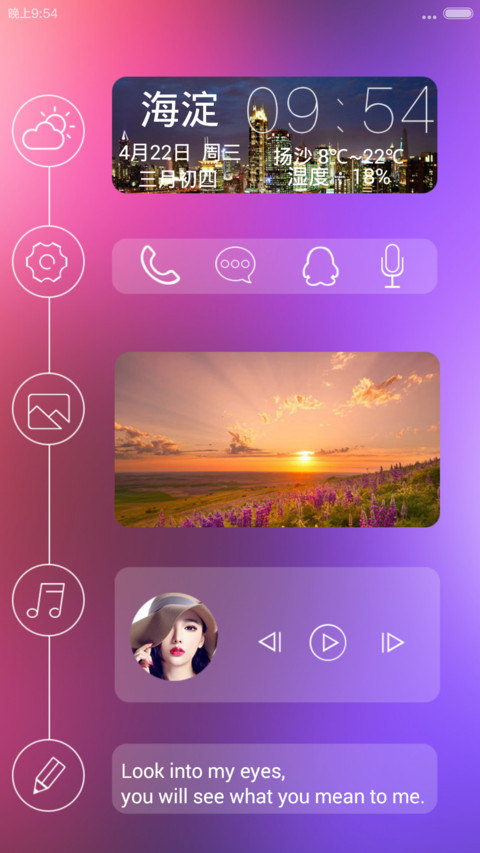Tap the gallery picture icon
This screenshot has height=853, width=480.
(x=48, y=409)
